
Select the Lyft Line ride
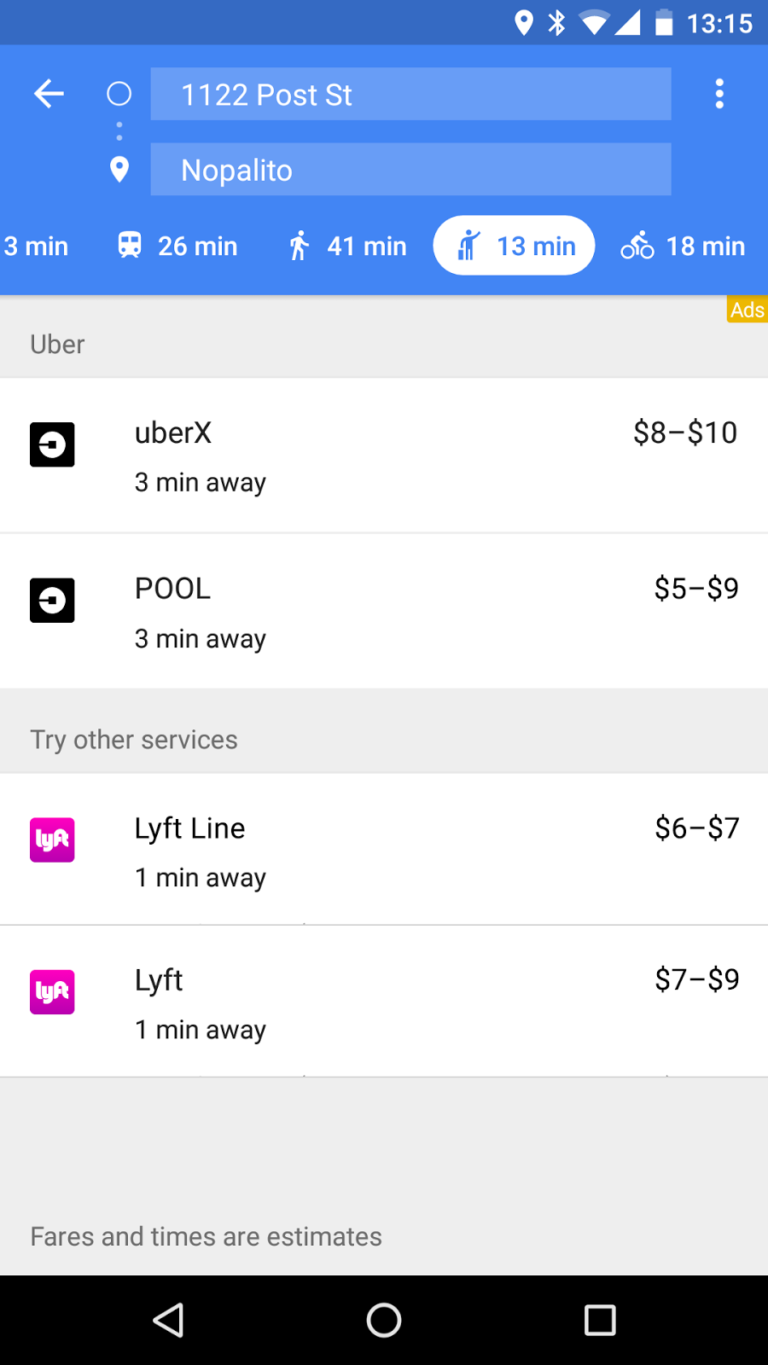click(x=384, y=850)
